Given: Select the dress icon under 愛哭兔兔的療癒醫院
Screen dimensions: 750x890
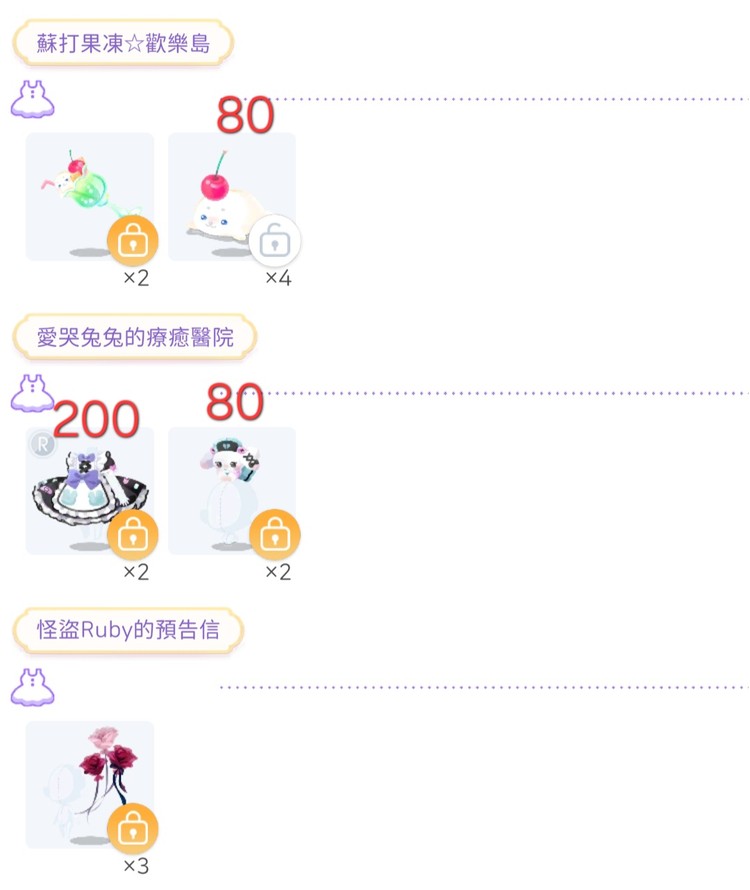Looking at the screenshot, I should coord(32,391).
